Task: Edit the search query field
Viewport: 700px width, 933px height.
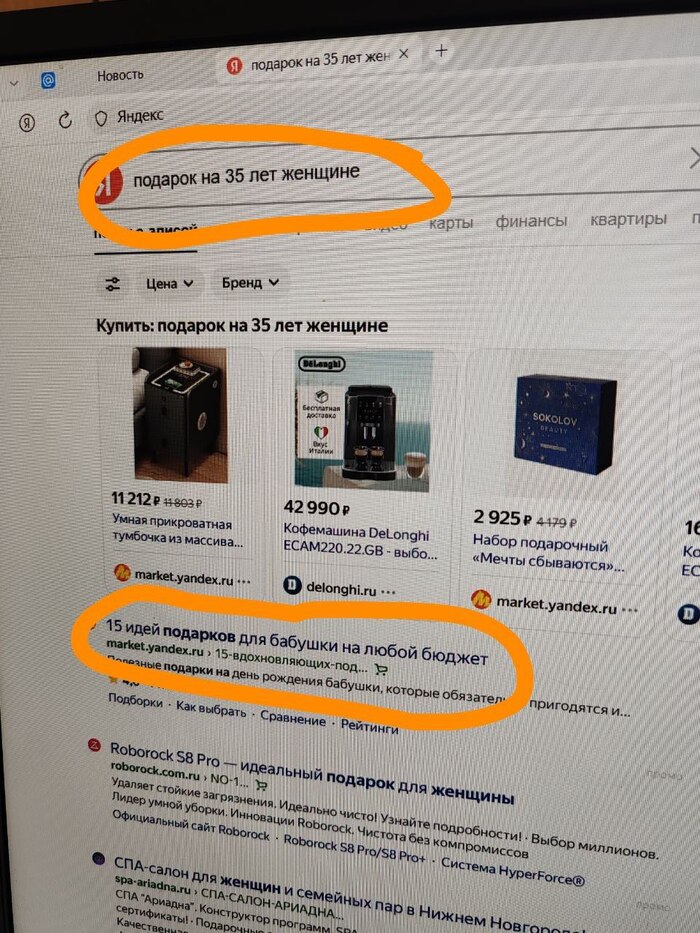Action: (x=246, y=173)
